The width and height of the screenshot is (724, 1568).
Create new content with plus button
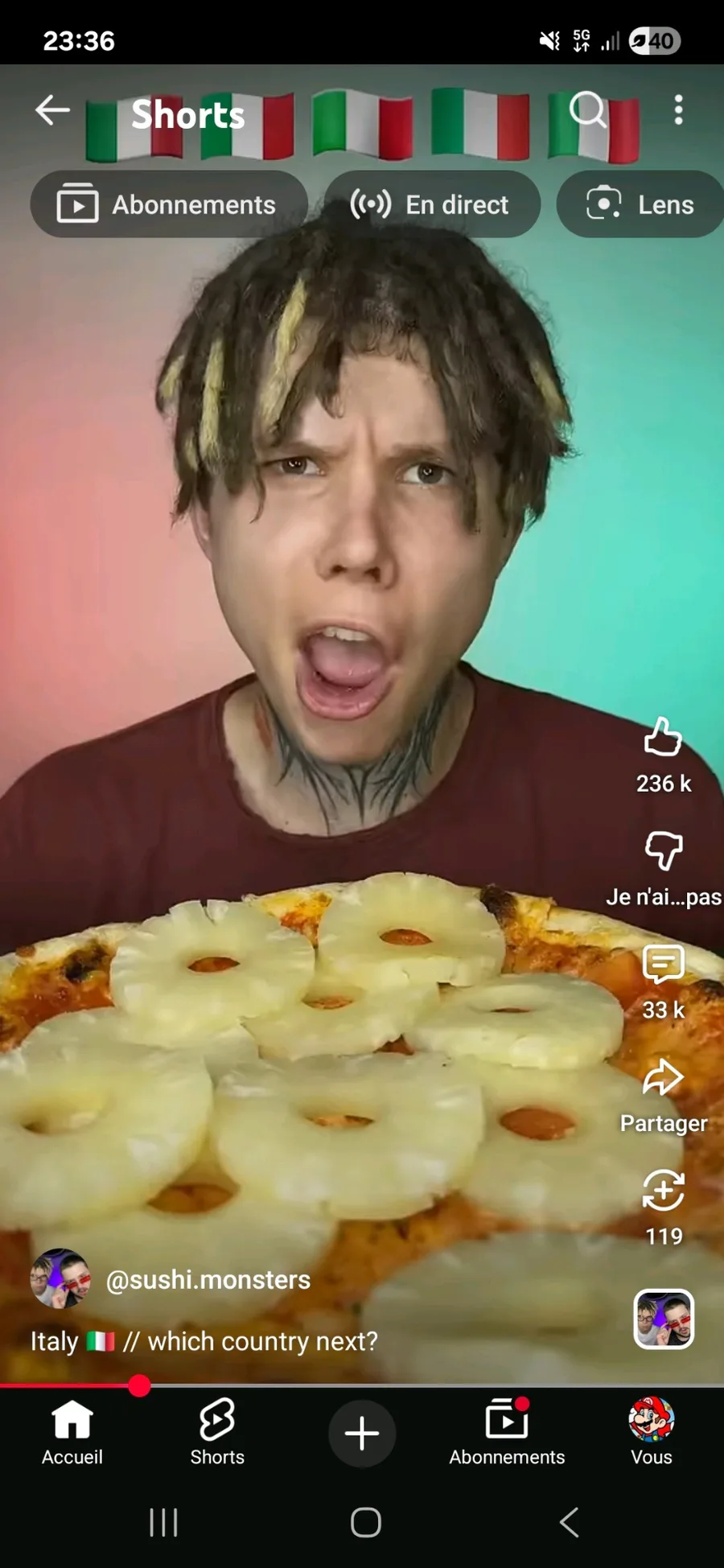click(x=362, y=1434)
